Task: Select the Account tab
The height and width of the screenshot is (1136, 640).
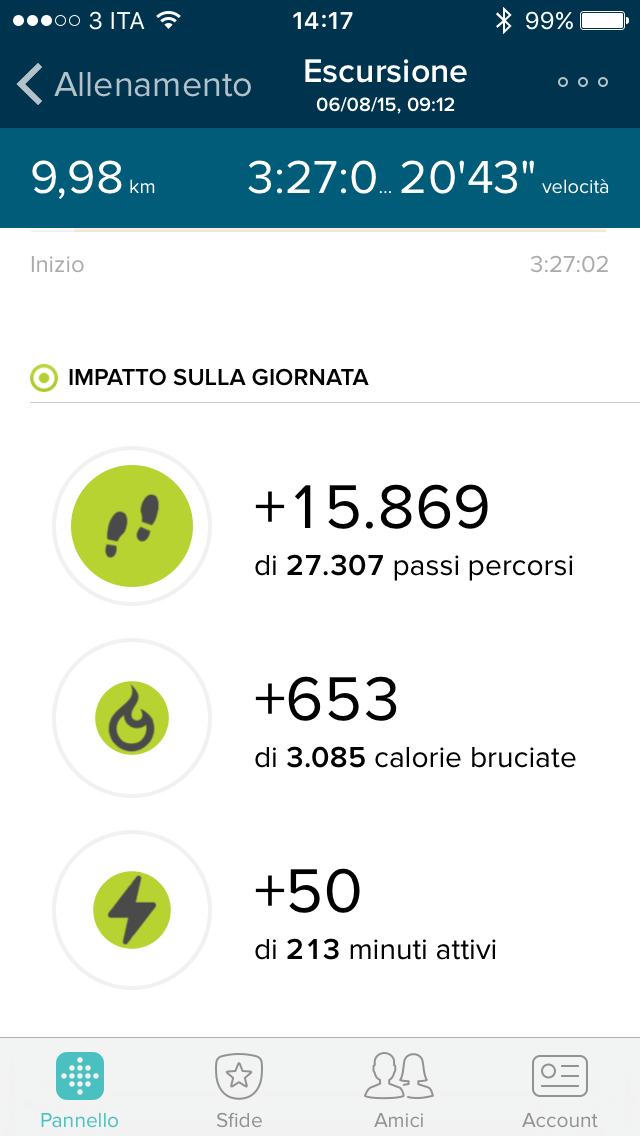Action: [560, 1088]
